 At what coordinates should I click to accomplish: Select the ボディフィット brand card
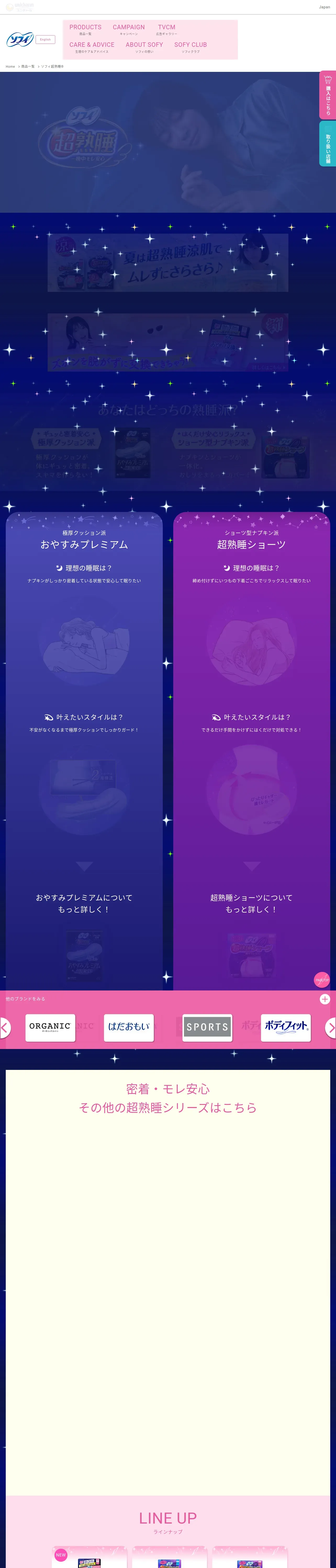(286, 1028)
